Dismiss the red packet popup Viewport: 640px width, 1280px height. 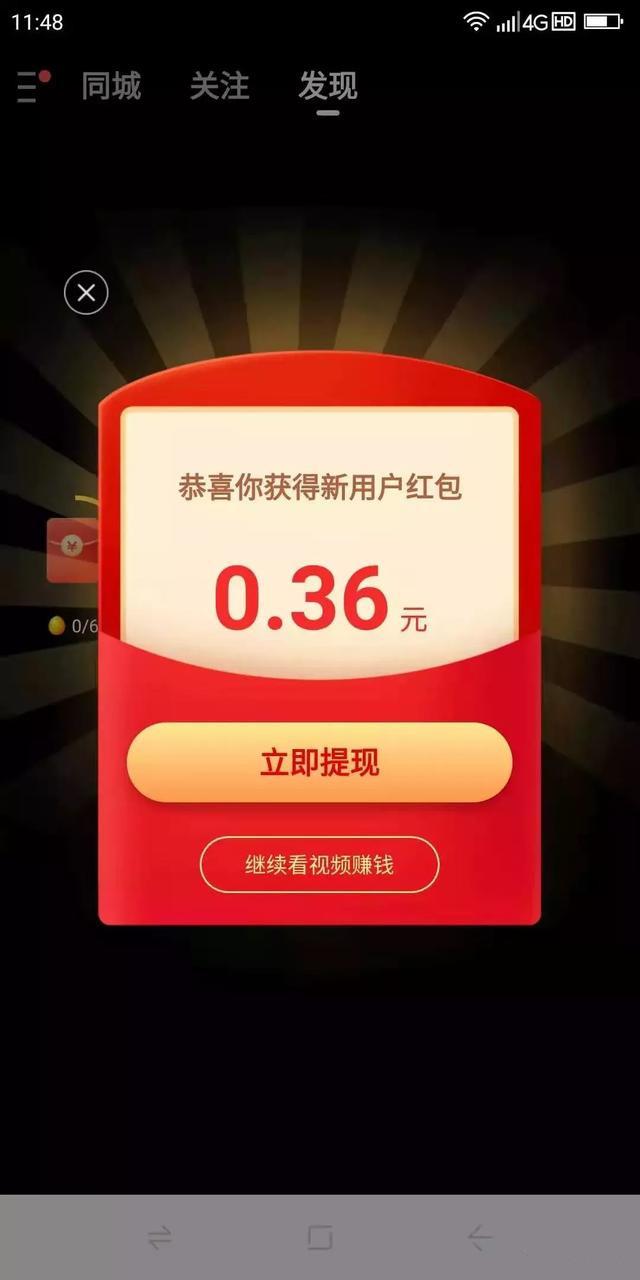click(86, 293)
